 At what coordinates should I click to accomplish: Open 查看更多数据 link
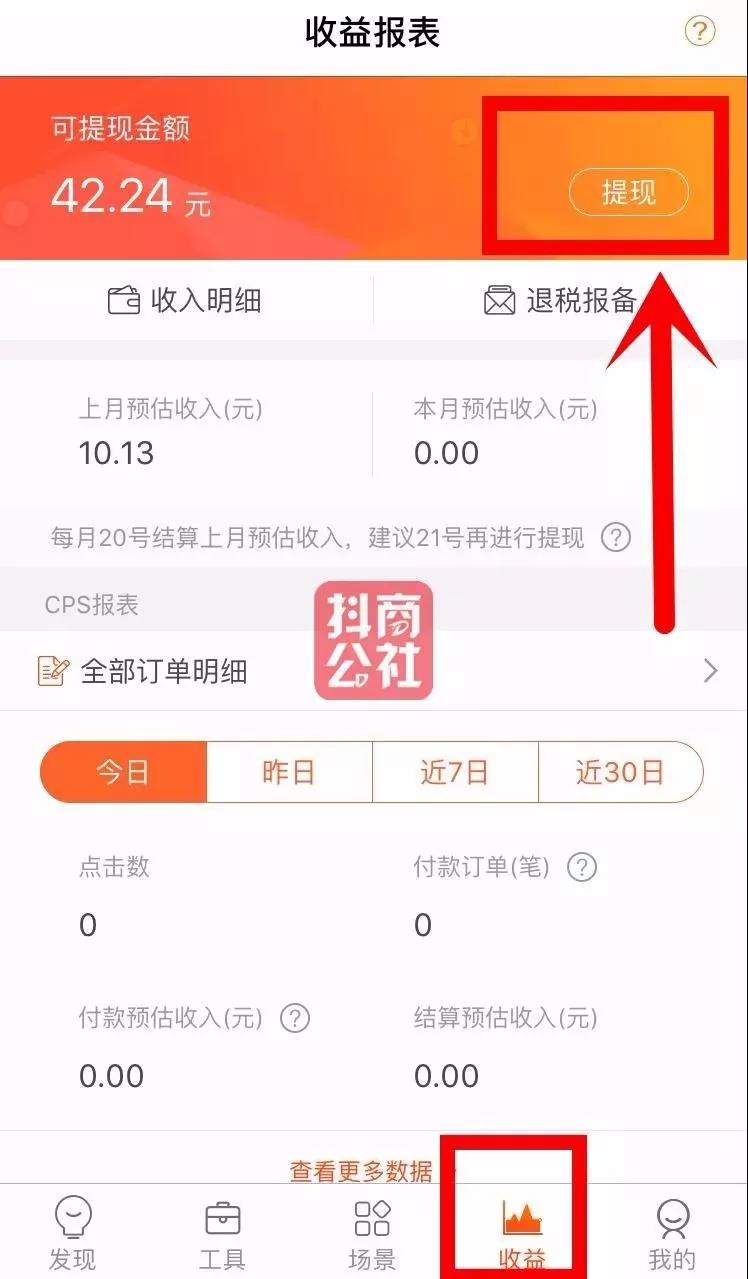(x=361, y=1171)
